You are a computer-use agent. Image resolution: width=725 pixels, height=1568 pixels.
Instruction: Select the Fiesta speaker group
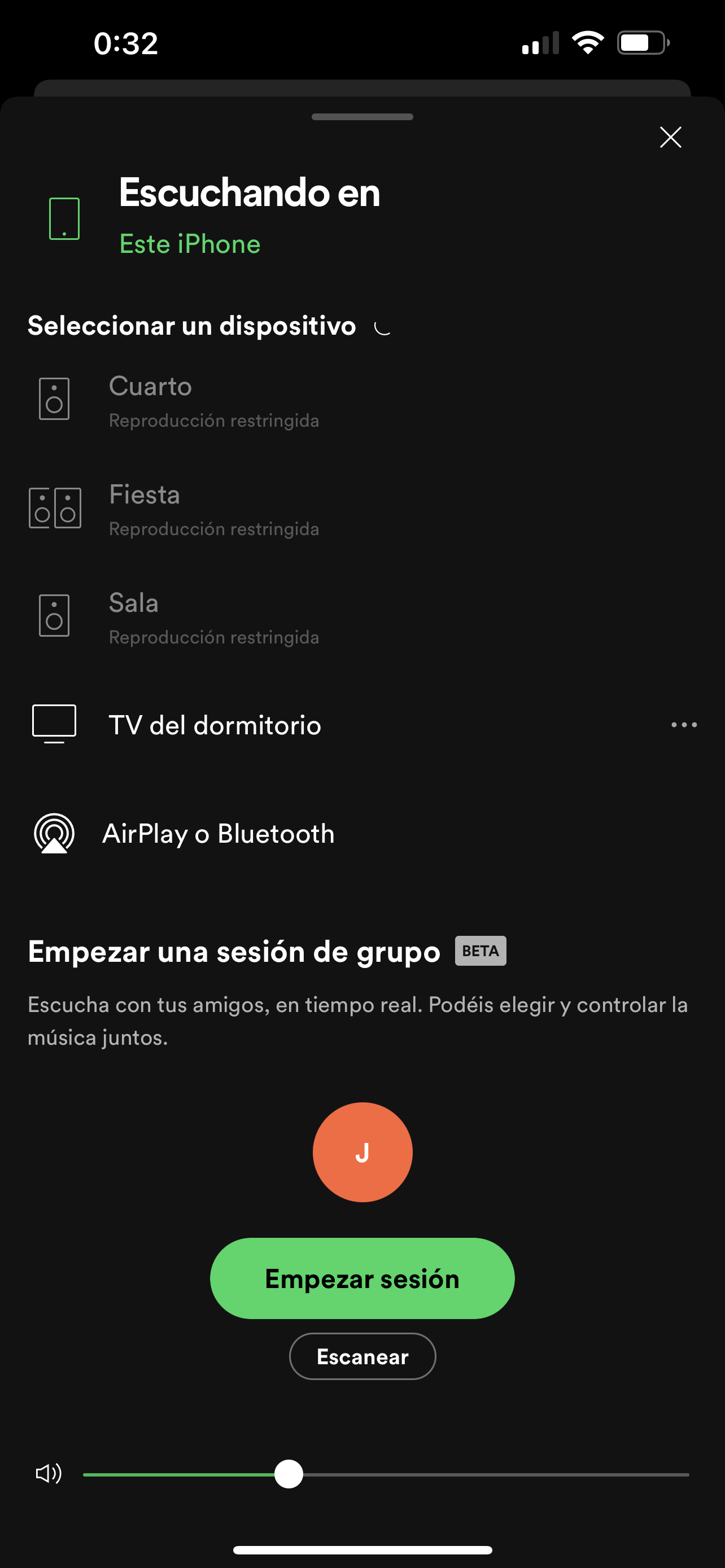213,509
